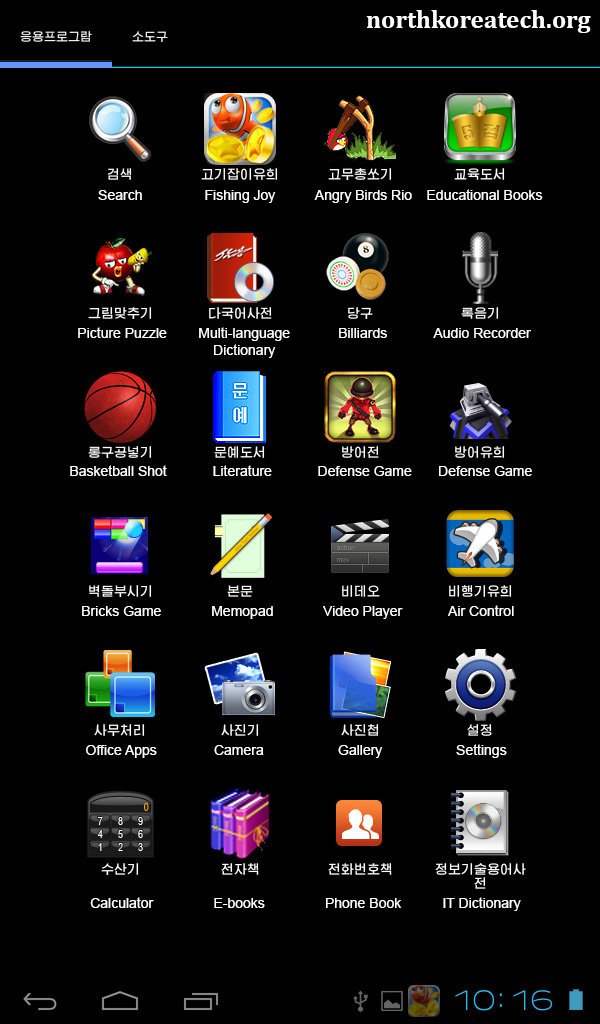This screenshot has width=600, height=1024.
Task: Launch the Picture Puzzle game
Action: 120,268
